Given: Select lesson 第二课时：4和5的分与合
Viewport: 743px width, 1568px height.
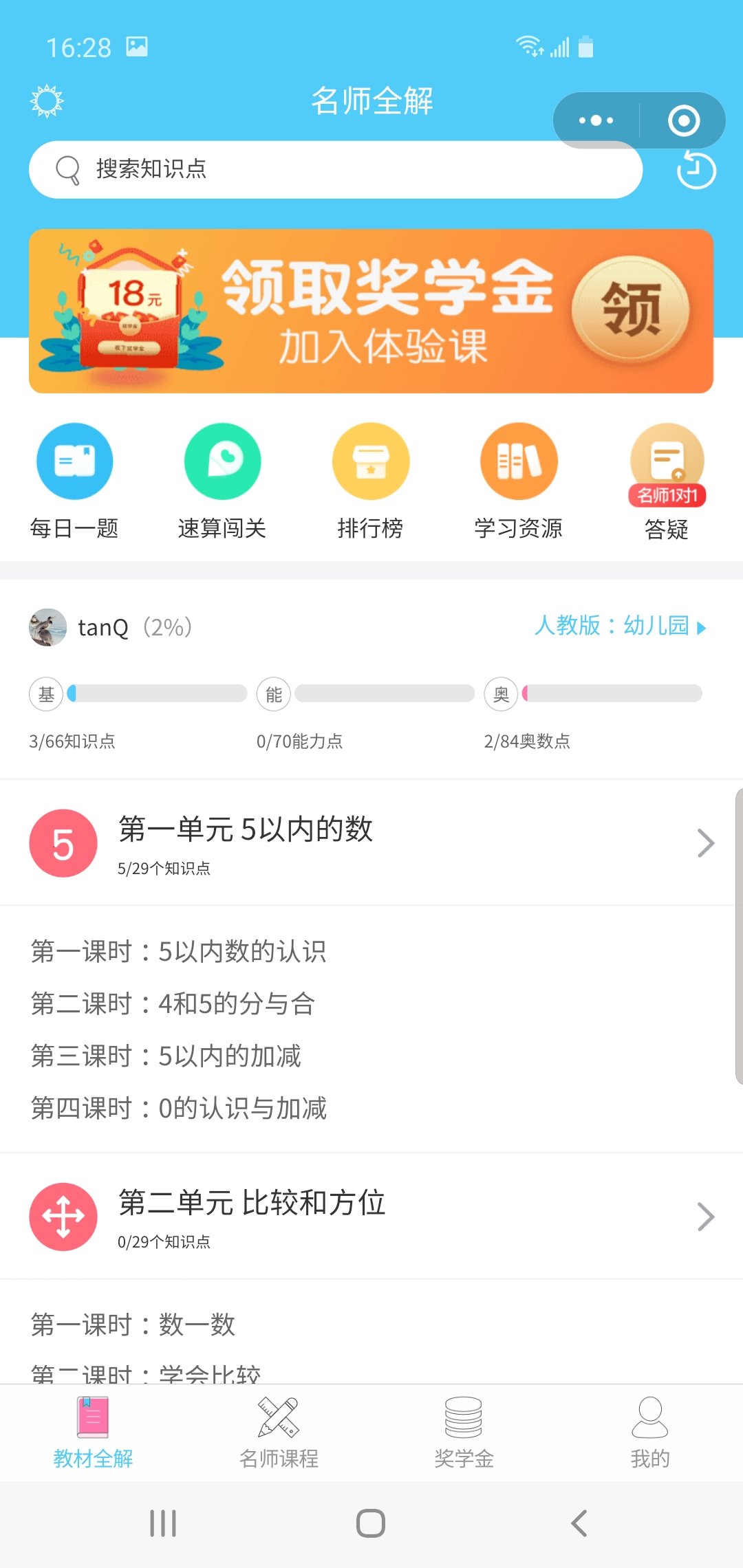Looking at the screenshot, I should (x=173, y=1003).
